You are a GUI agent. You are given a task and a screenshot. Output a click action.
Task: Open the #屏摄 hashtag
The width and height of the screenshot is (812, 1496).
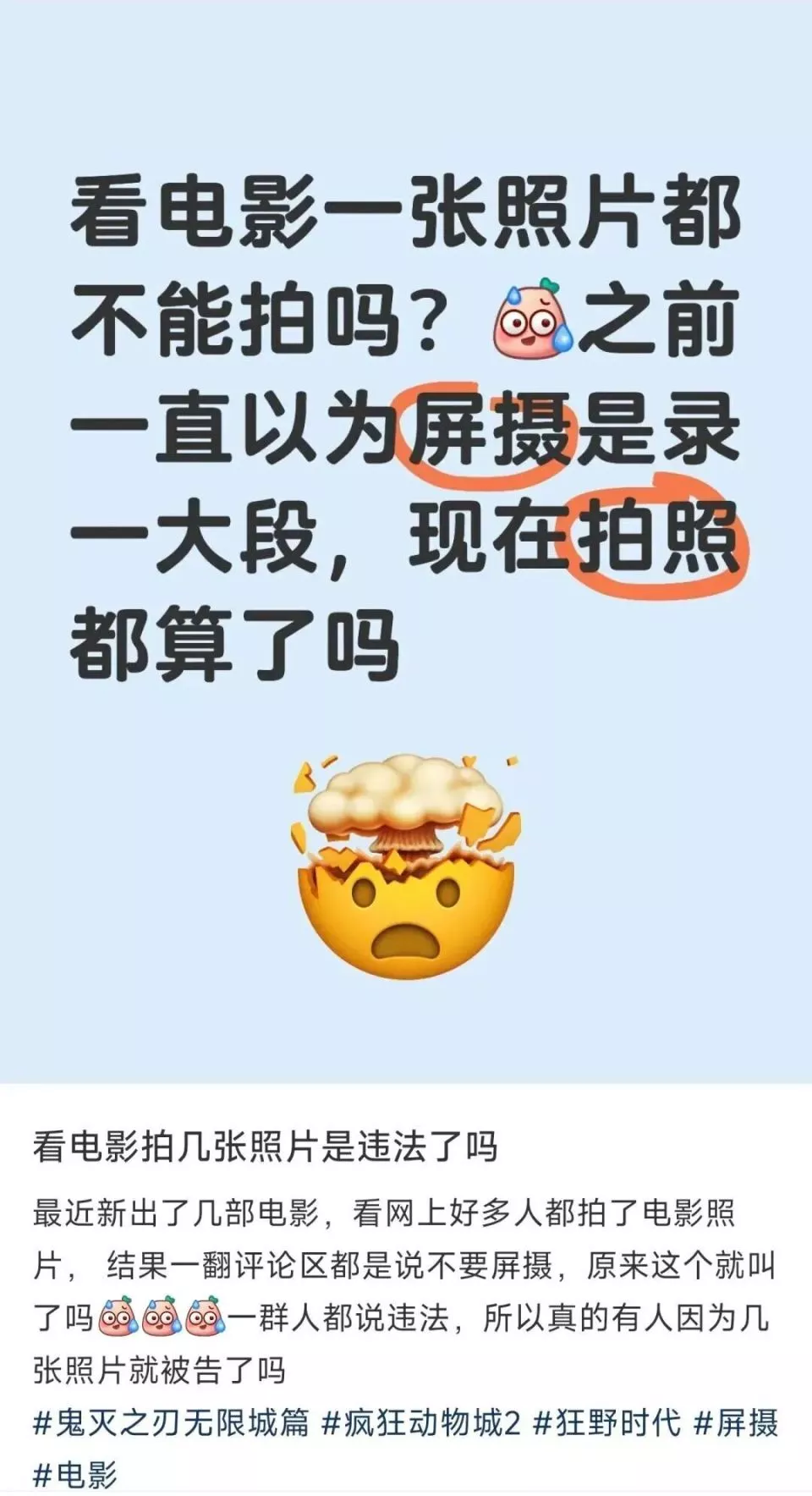coord(736,1422)
